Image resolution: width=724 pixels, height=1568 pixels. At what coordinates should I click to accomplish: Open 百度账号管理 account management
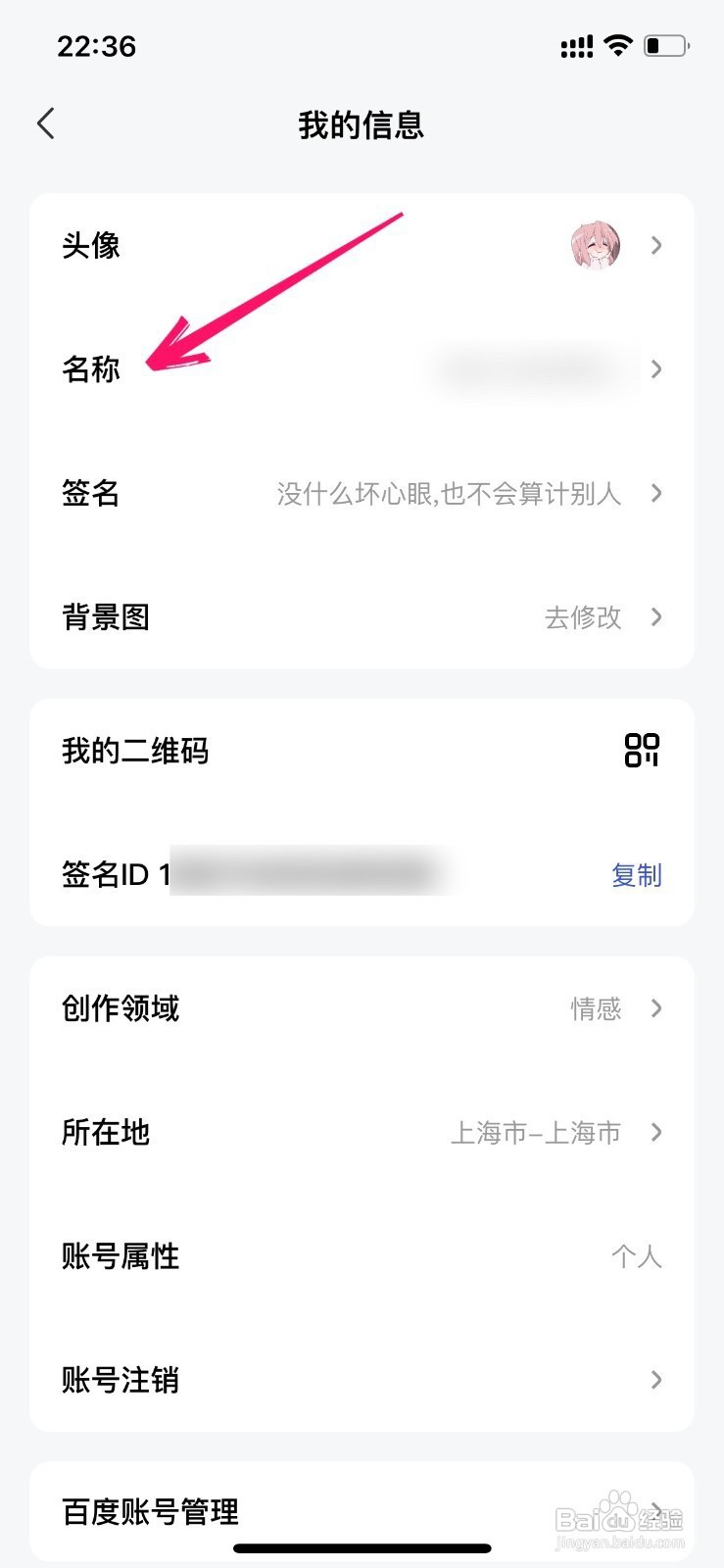(x=362, y=1512)
